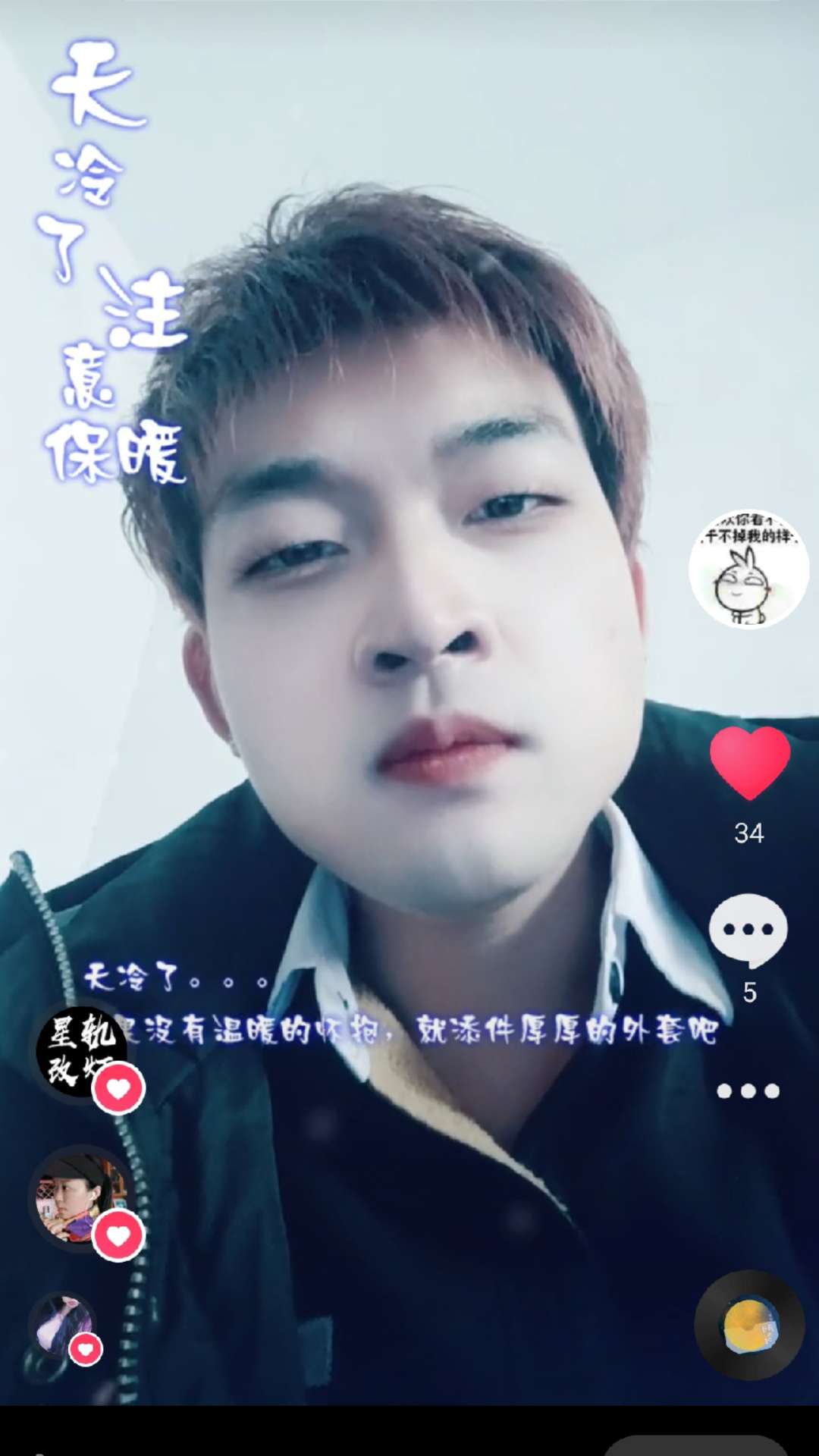
Task: Open the comments bubble showing 5
Action: (748, 930)
